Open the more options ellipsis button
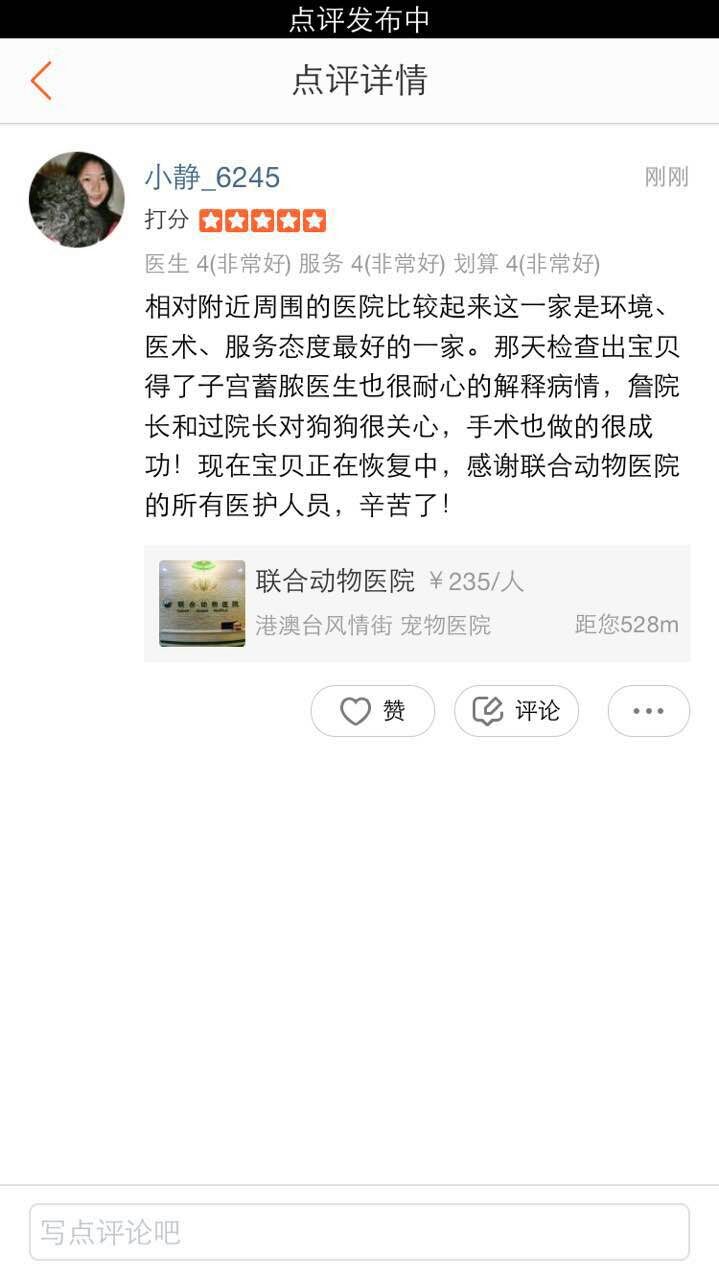This screenshot has height=1280, width=719. click(x=648, y=711)
